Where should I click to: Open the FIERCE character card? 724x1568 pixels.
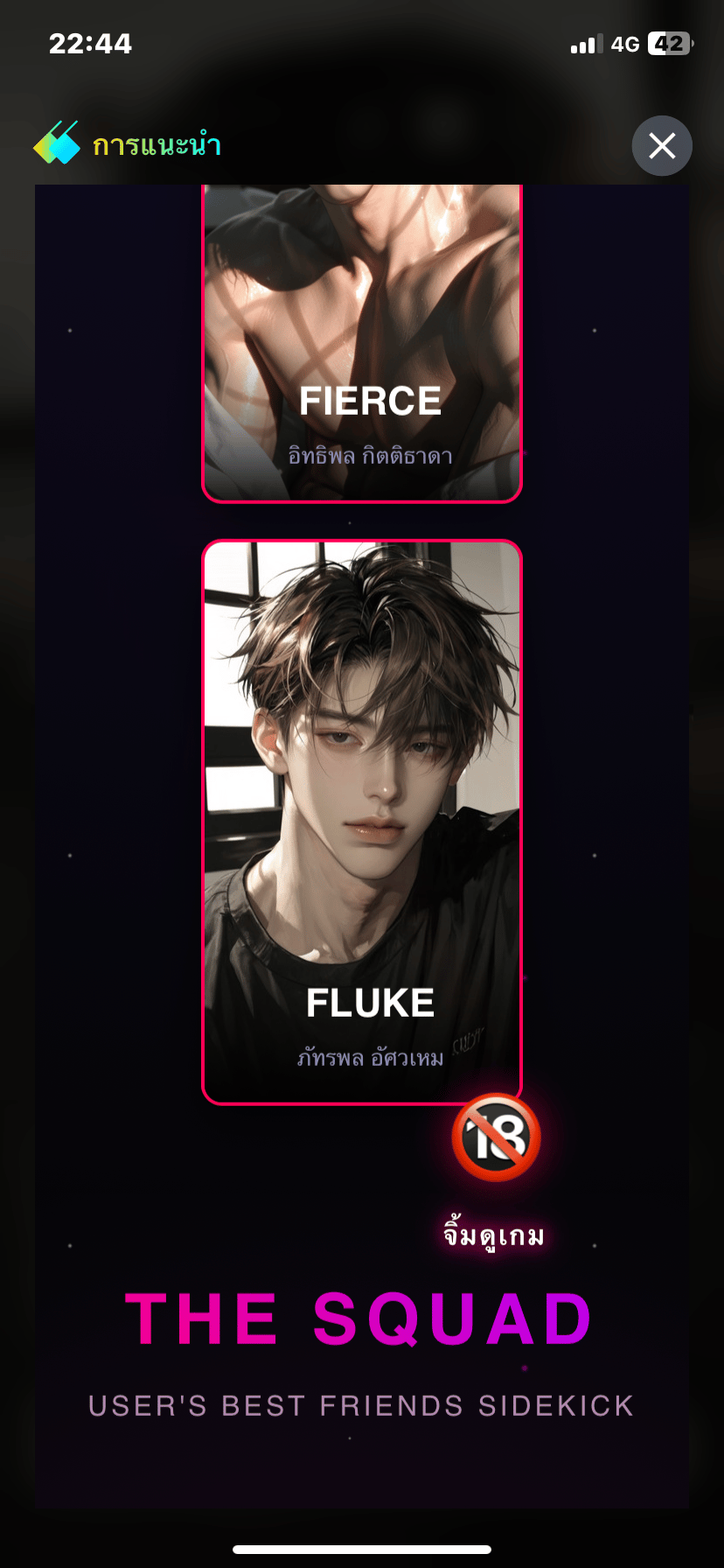[362, 343]
